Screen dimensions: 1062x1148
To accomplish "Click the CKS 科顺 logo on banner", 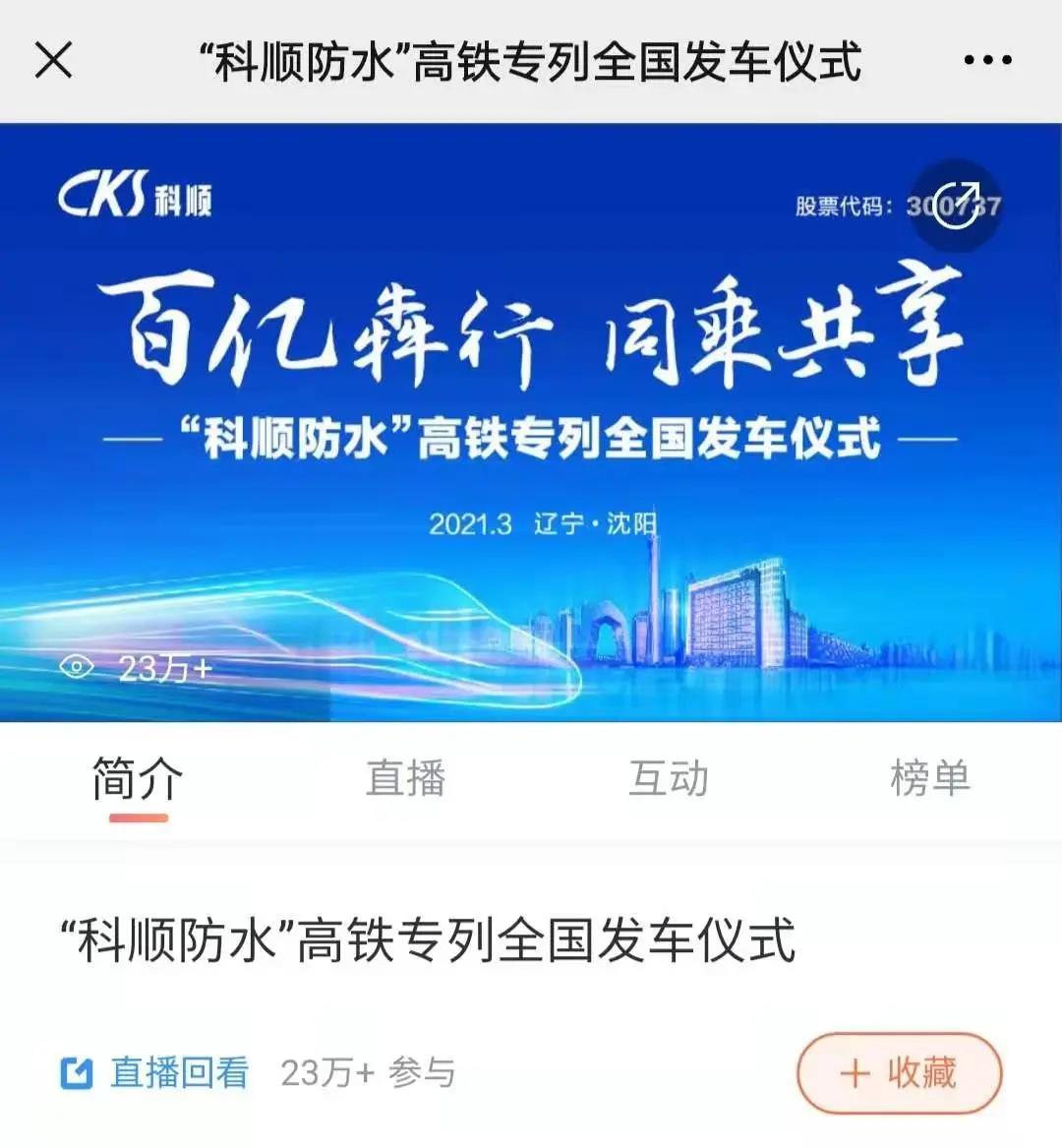I will click(x=138, y=192).
